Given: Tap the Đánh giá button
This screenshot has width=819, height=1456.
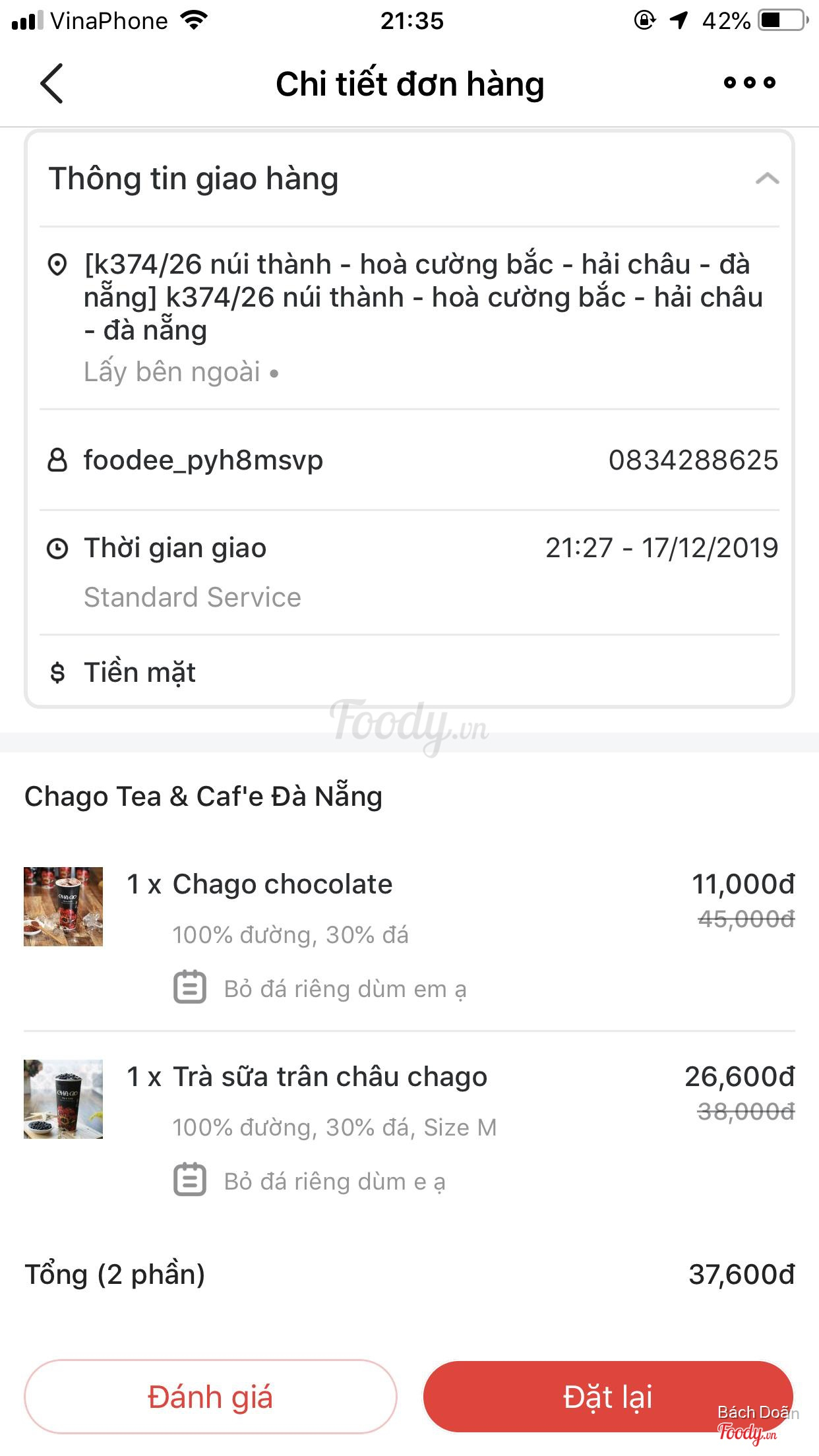Looking at the screenshot, I should click(210, 1396).
